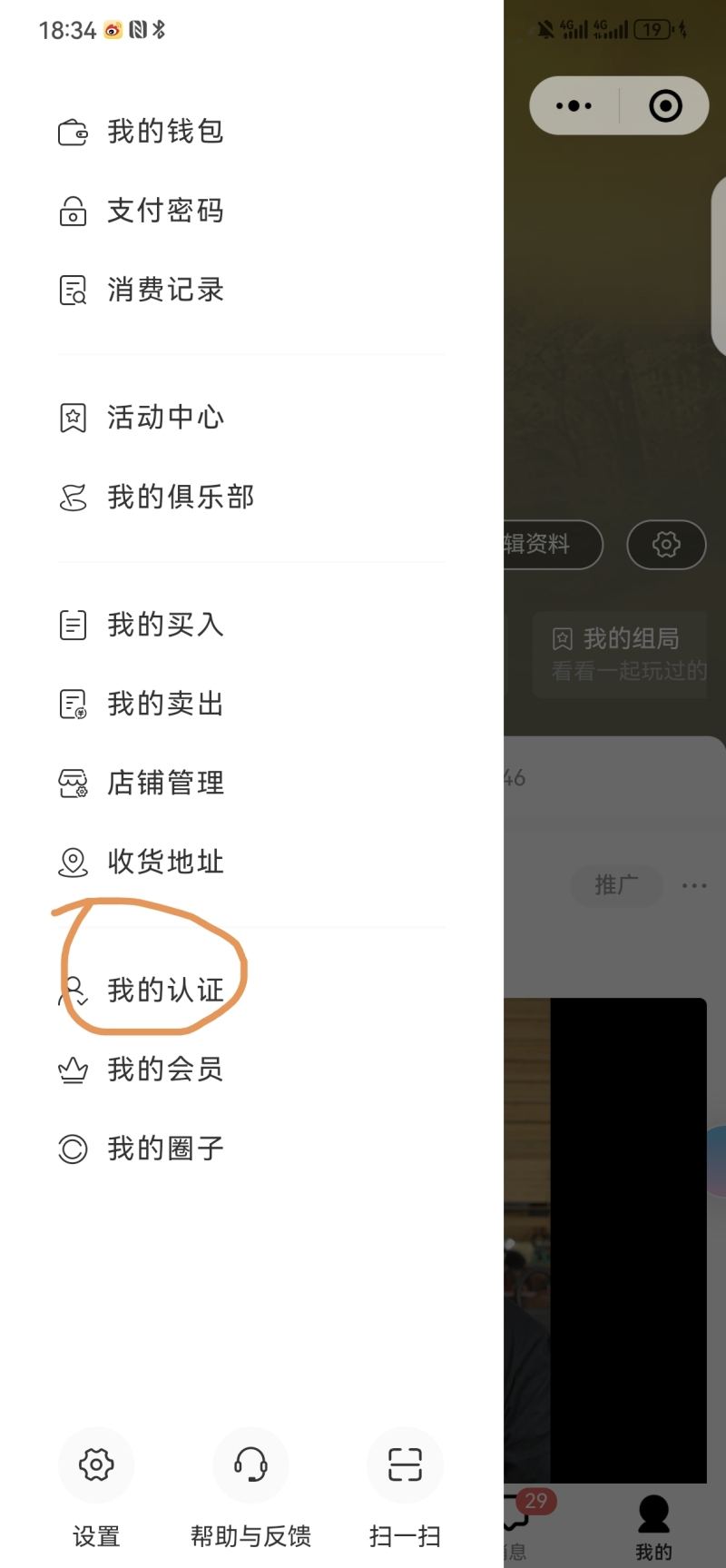
Task: Switch to the 我的 tab
Action: tap(653, 1525)
